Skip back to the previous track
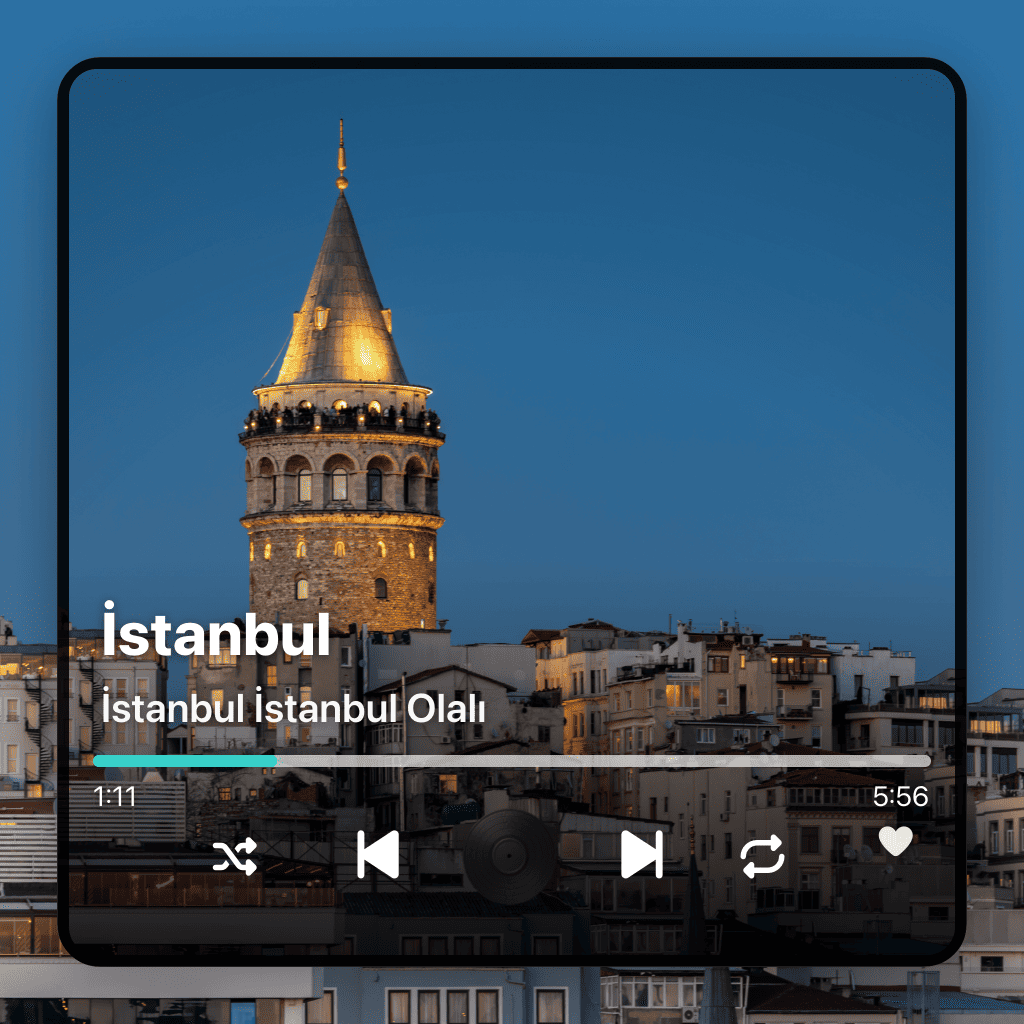1024x1024 pixels. coord(378,855)
